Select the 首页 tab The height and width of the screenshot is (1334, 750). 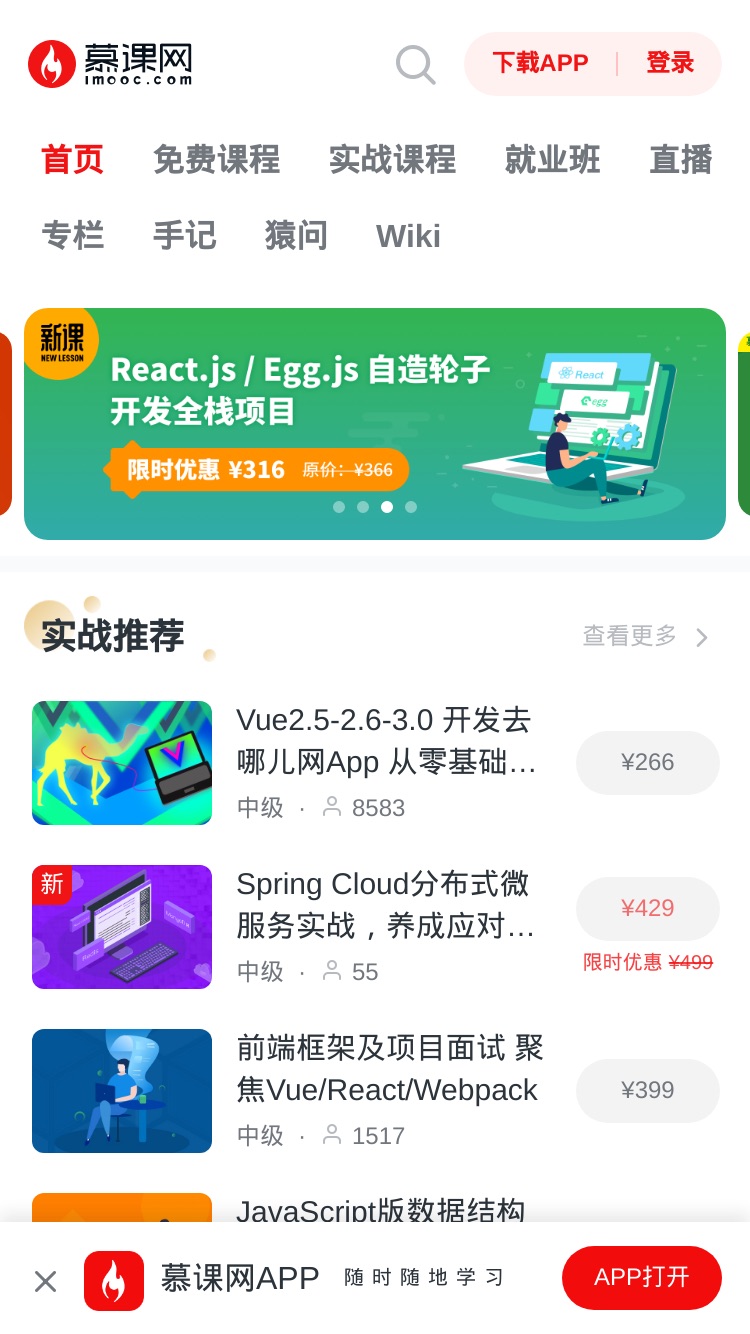click(72, 160)
